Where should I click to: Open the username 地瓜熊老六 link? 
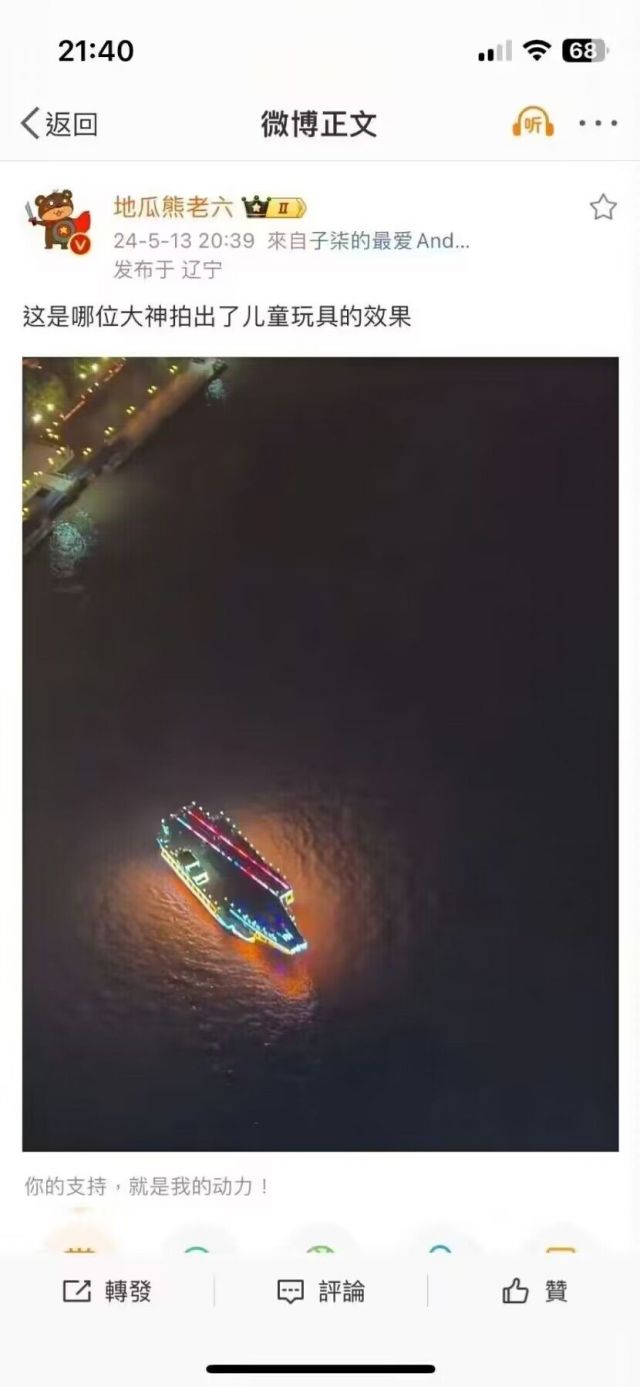[173, 208]
